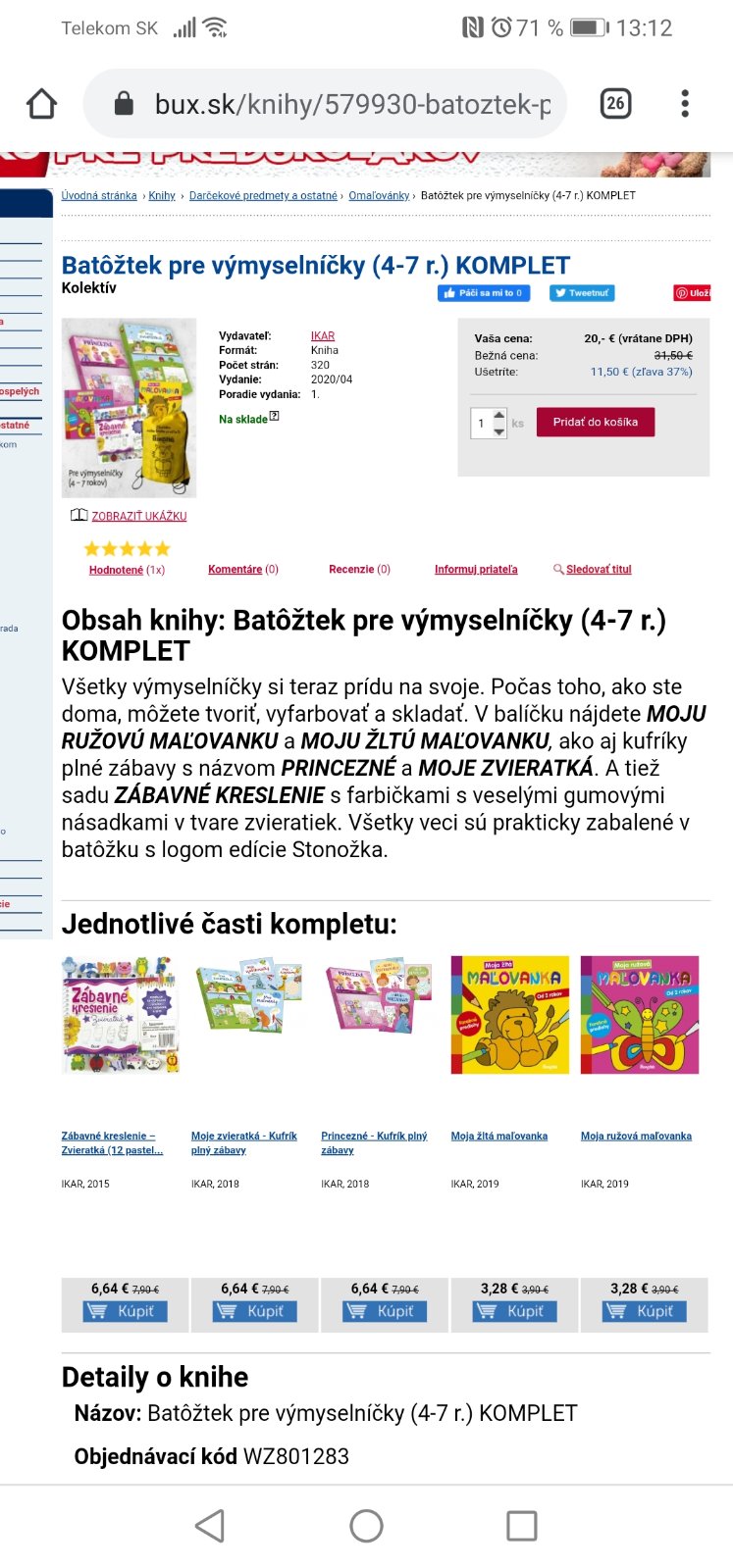Image resolution: width=733 pixels, height=1568 pixels.
Task: Open the ZOBRAZIŤ UKÁŽKU preview link
Action: point(138,516)
